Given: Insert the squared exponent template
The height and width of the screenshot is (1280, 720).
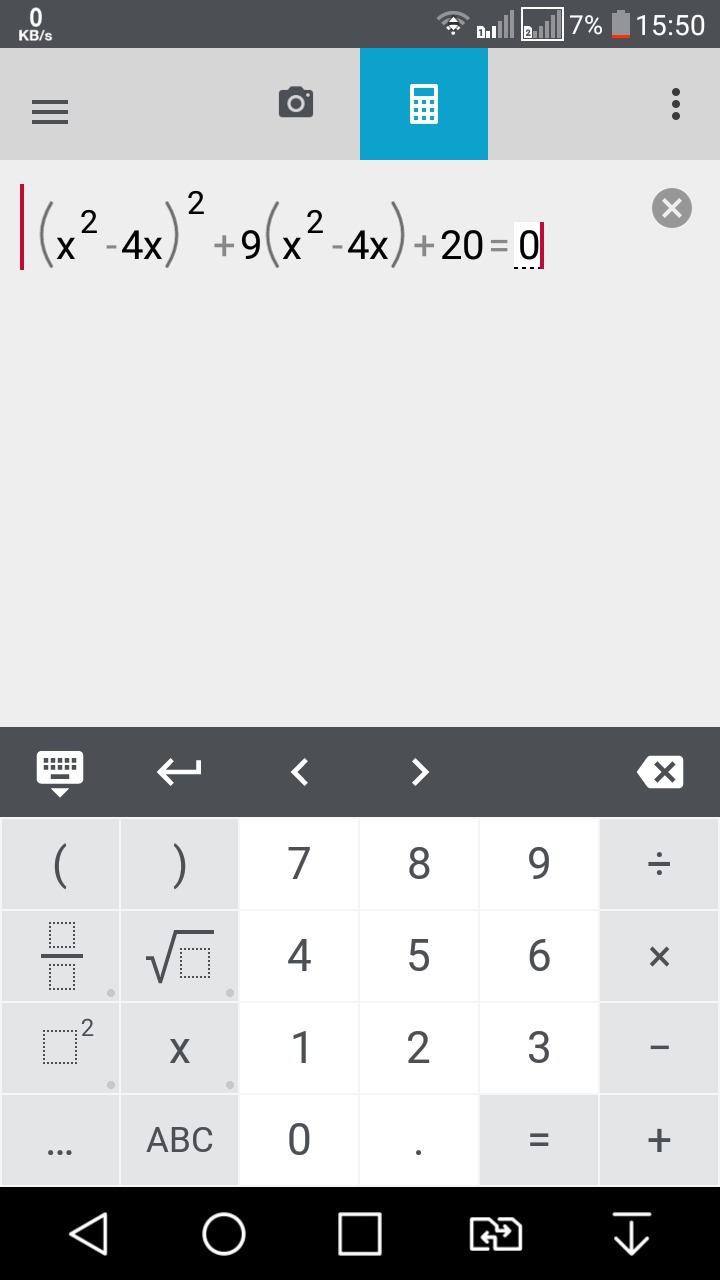Looking at the screenshot, I should [x=60, y=1048].
